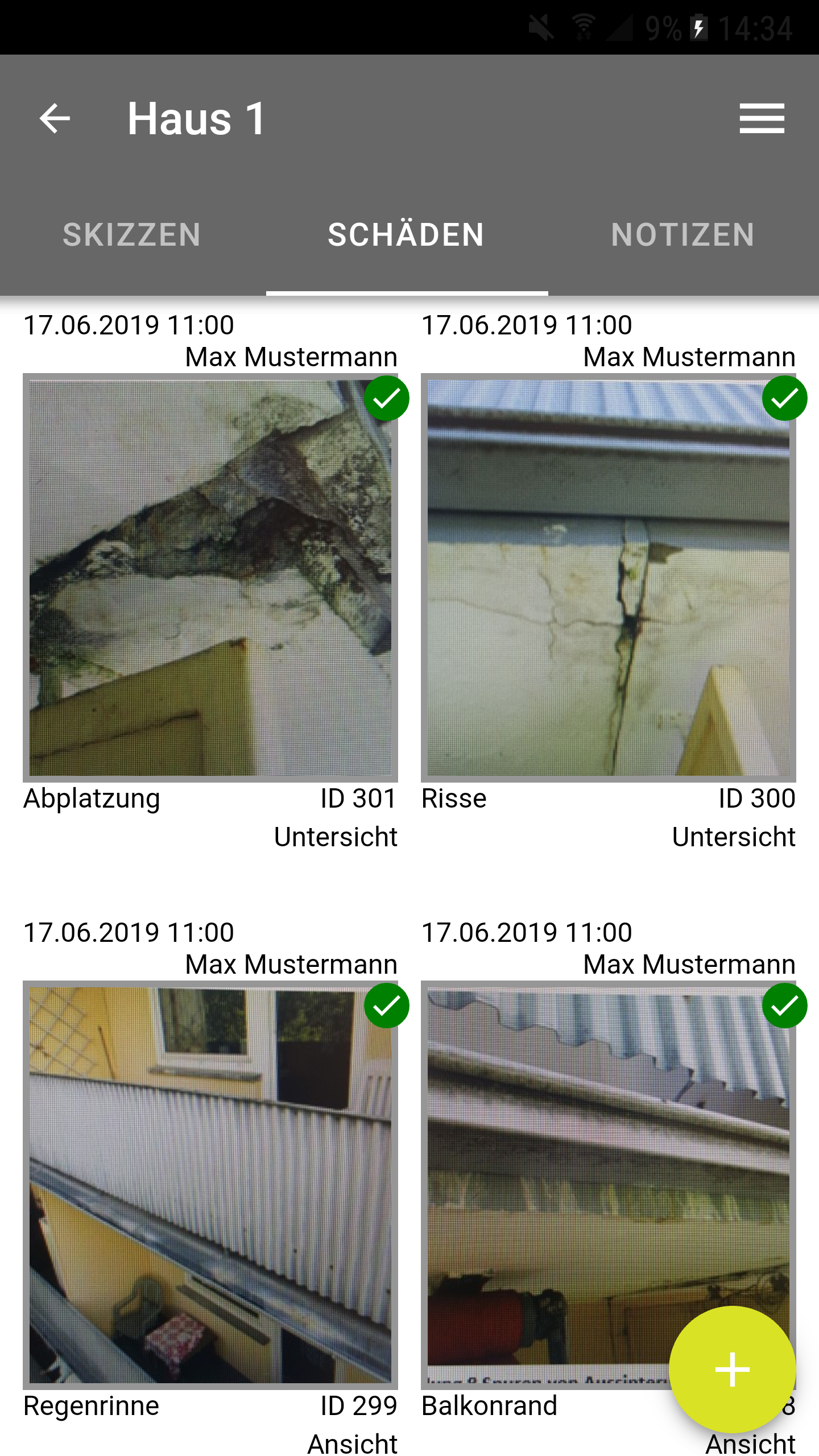The height and width of the screenshot is (1456, 819).
Task: Add a new damage entry
Action: tap(732, 1370)
